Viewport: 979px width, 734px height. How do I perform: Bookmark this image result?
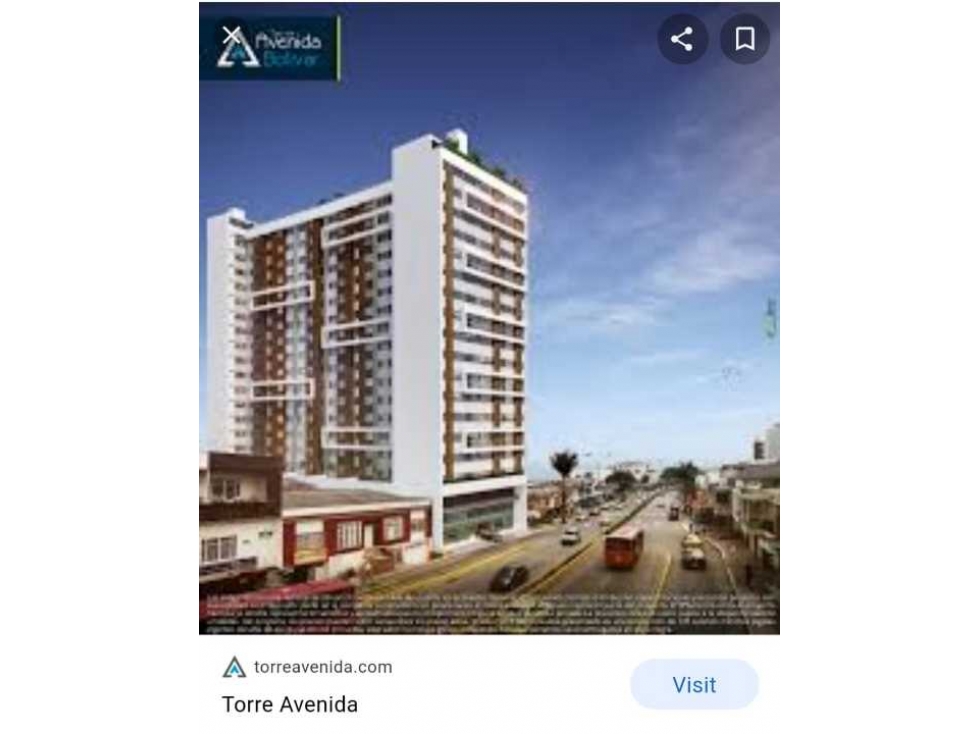point(745,39)
